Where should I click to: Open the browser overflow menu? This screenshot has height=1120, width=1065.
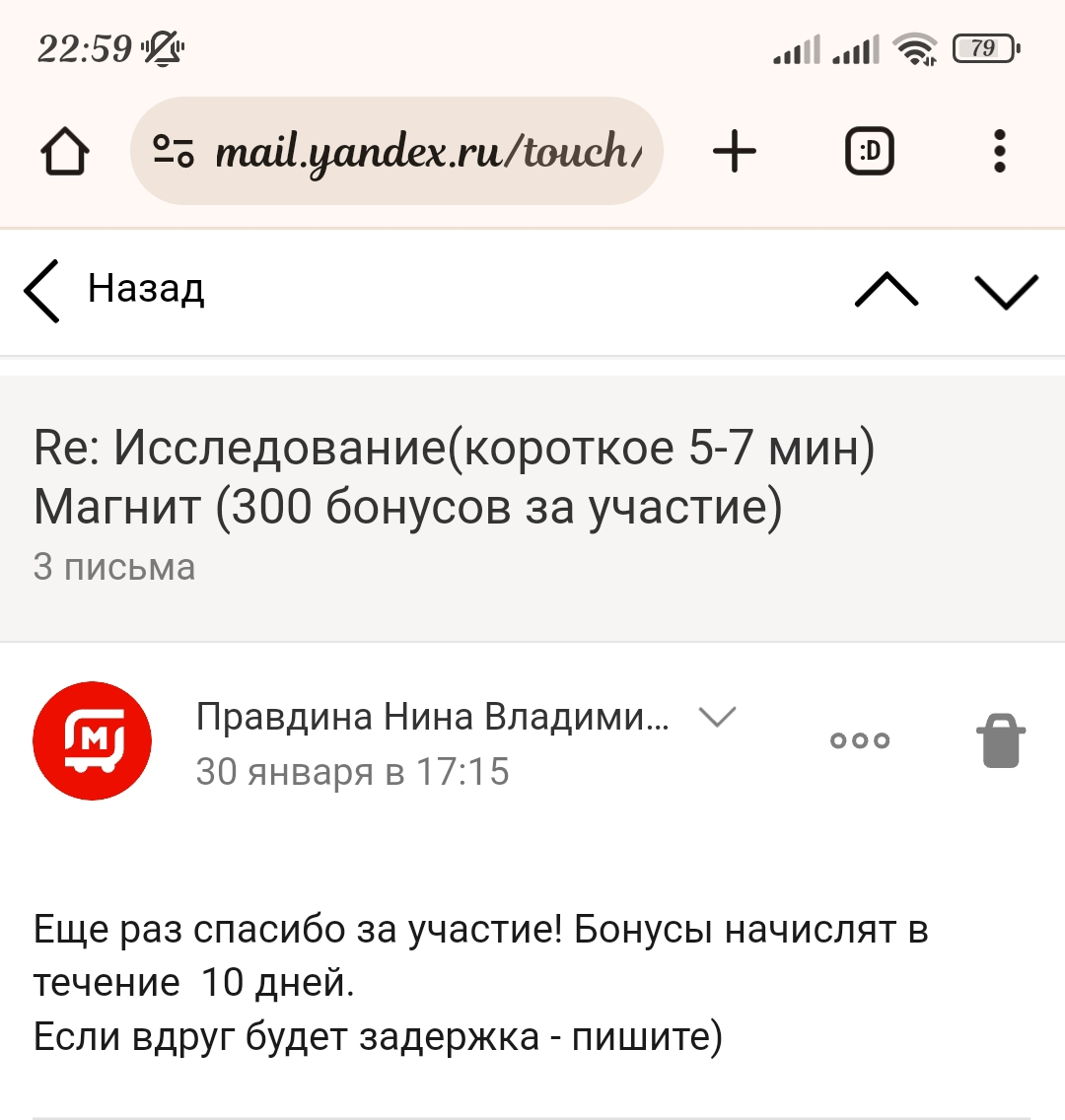coord(999,151)
